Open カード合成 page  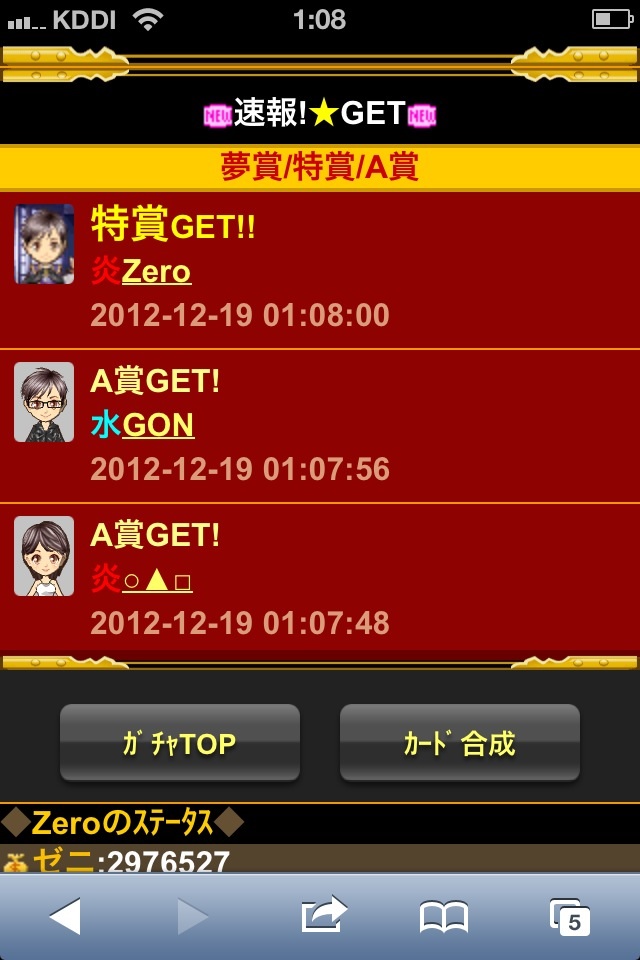(x=460, y=742)
